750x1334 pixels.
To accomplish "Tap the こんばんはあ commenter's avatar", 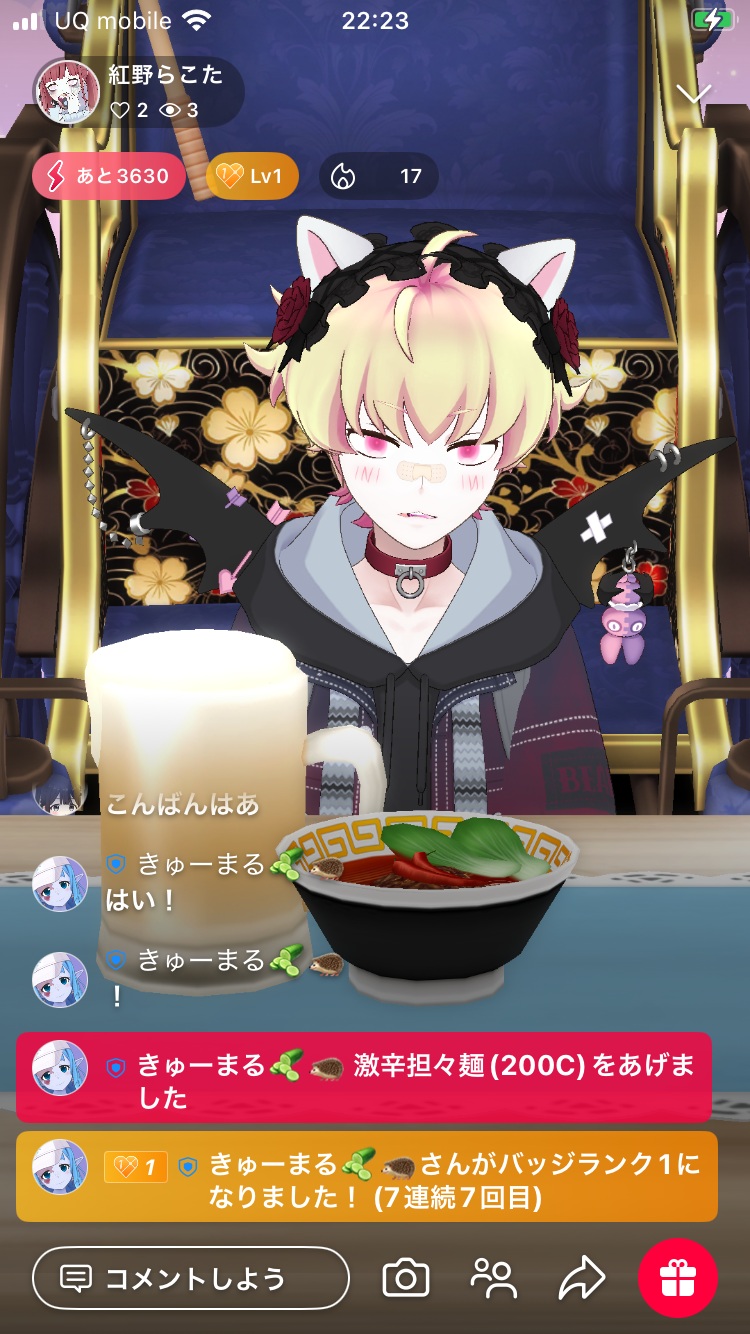I will tap(59, 790).
